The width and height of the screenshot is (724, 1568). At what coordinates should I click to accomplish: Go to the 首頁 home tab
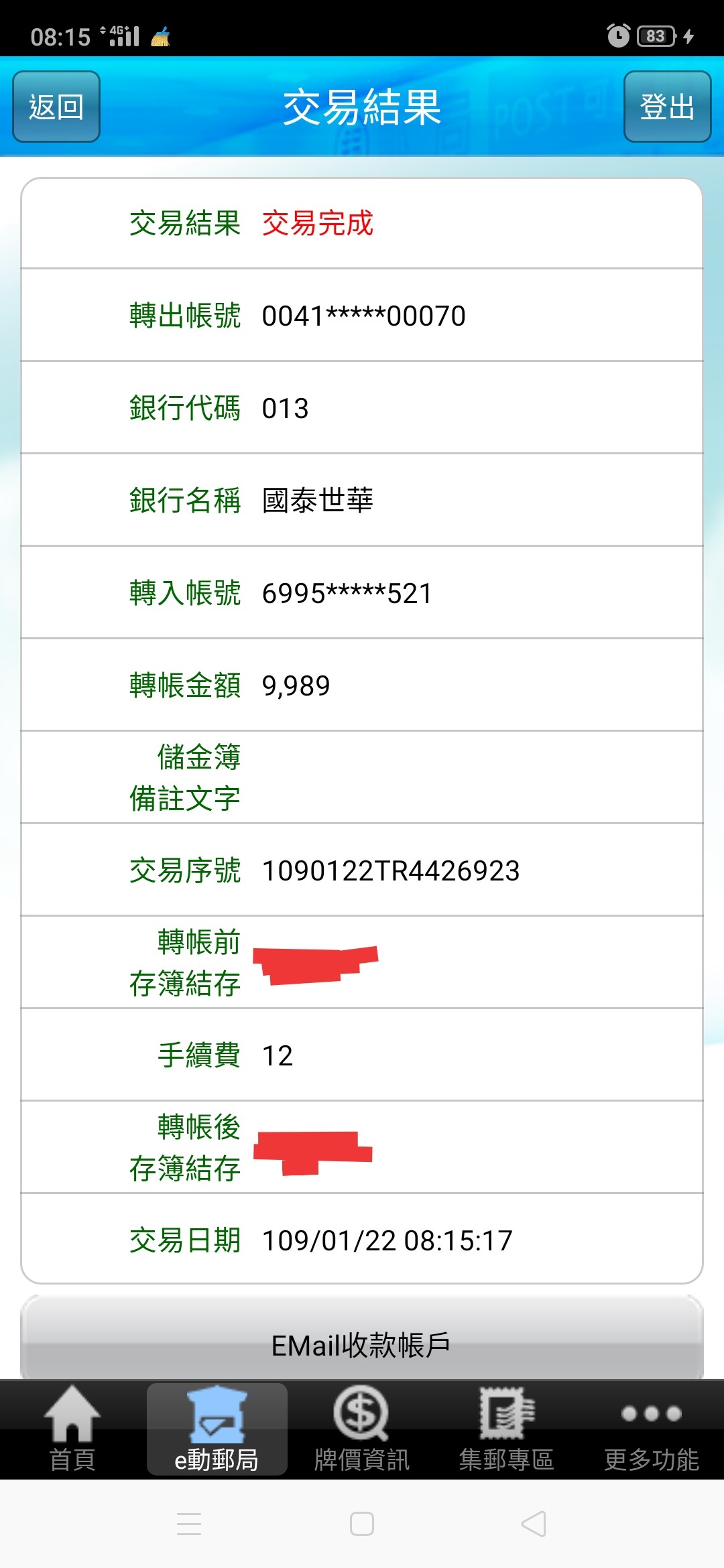point(72,1429)
